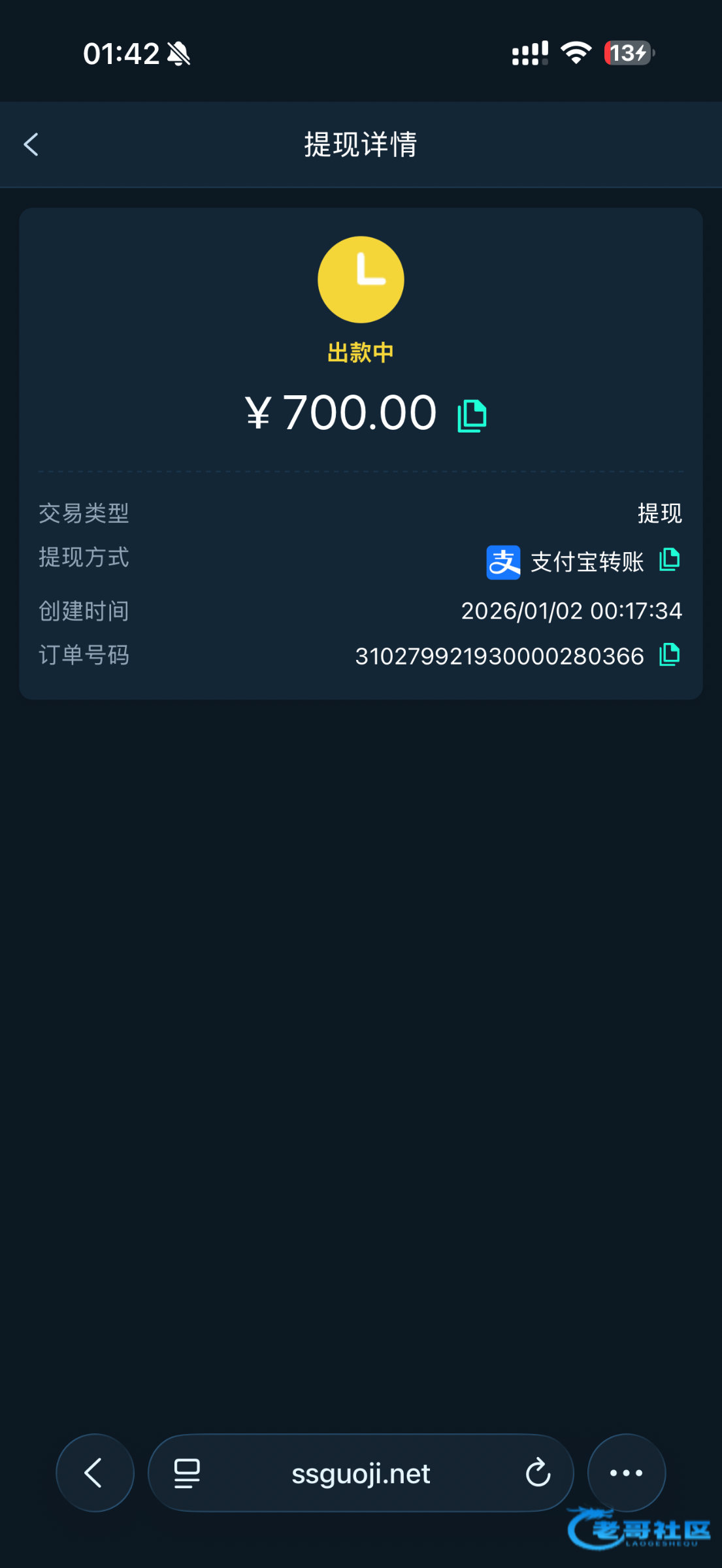This screenshot has height=1568, width=722.
Task: Open the browser's three-dot more menu
Action: click(626, 1473)
